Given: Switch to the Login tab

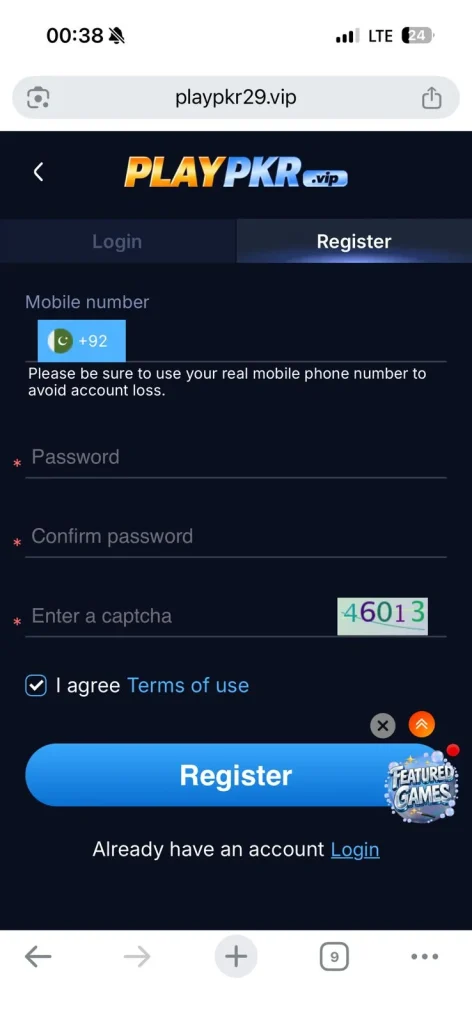Looking at the screenshot, I should 118,241.
